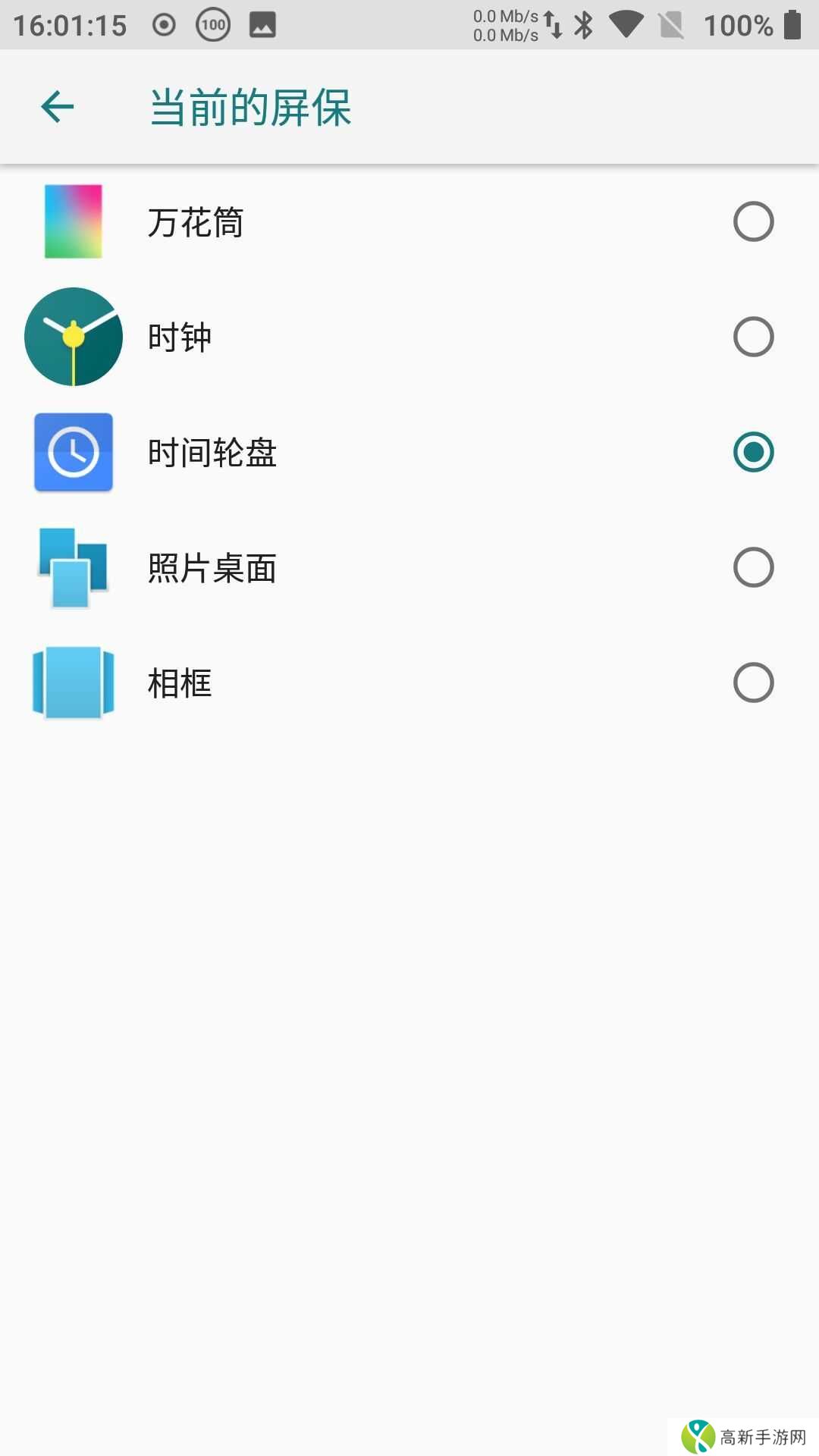Select the 相框 radio button
The width and height of the screenshot is (819, 1456).
[752, 683]
